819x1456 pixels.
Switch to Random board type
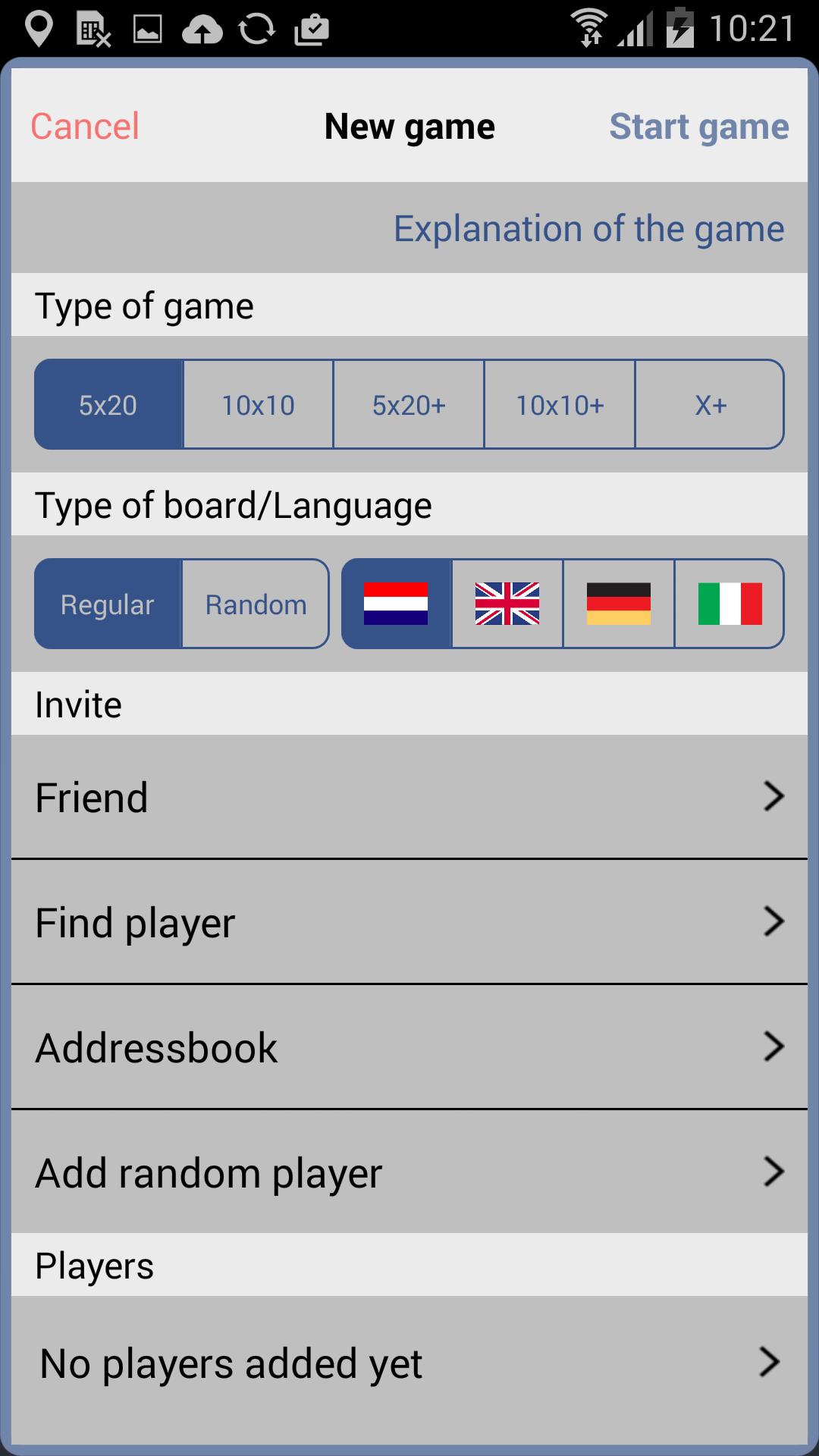256,604
